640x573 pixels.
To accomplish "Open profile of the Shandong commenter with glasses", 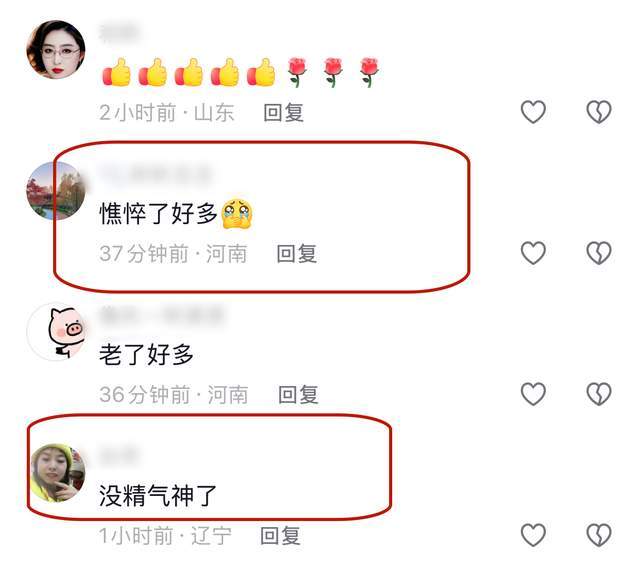I will (56, 48).
